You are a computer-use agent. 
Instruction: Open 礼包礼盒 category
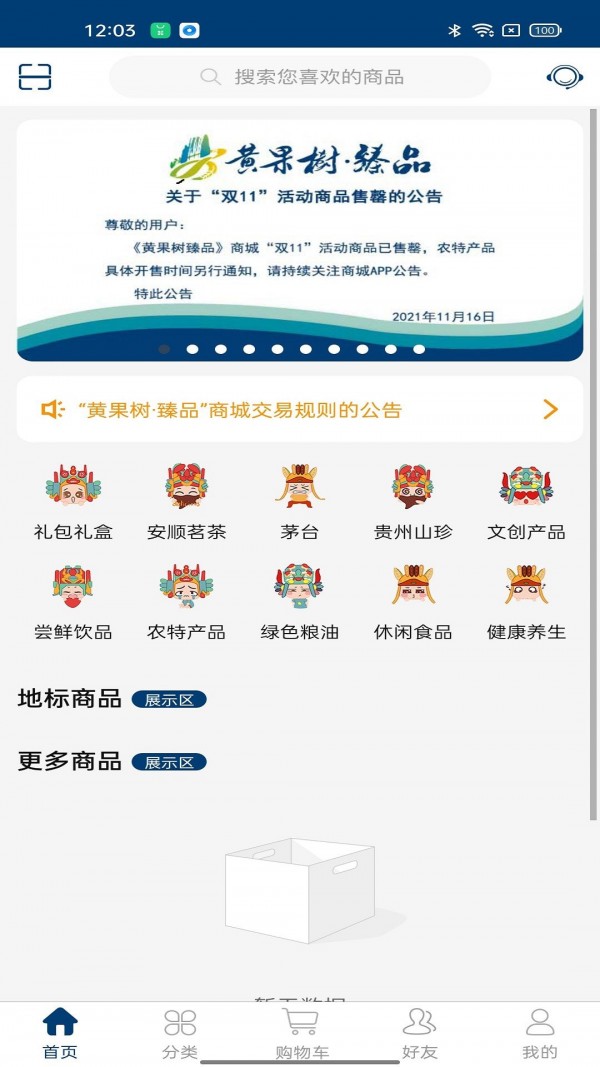(73, 502)
